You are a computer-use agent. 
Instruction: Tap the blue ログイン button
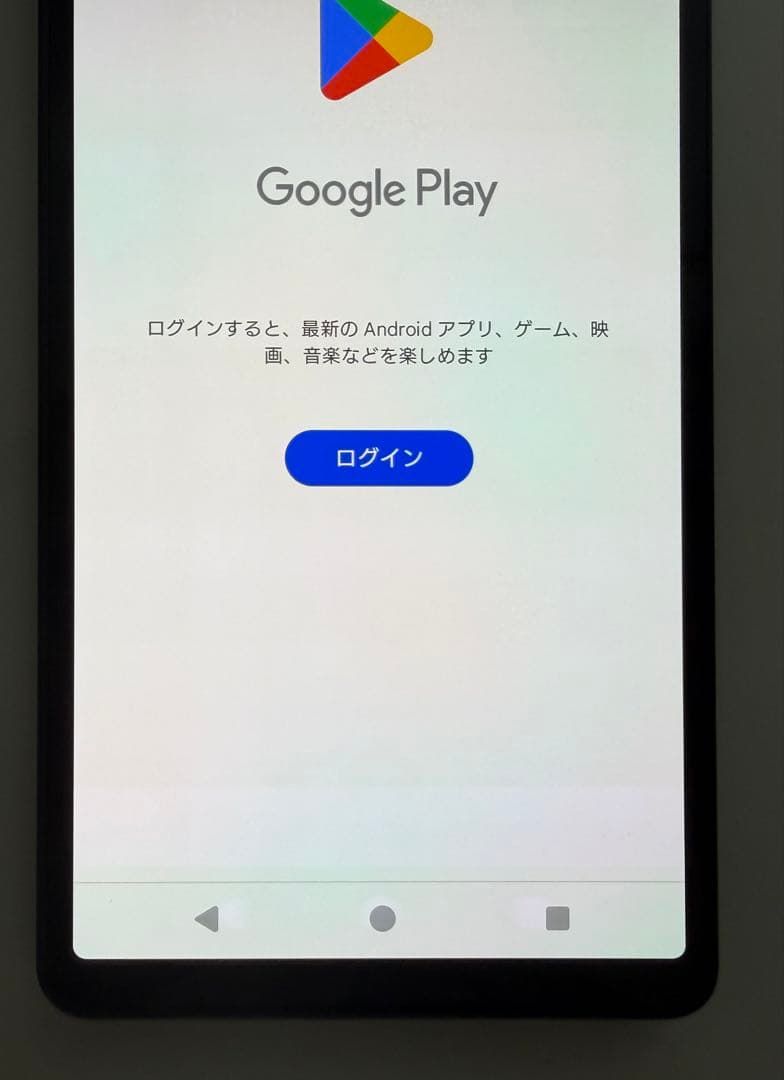pos(379,458)
